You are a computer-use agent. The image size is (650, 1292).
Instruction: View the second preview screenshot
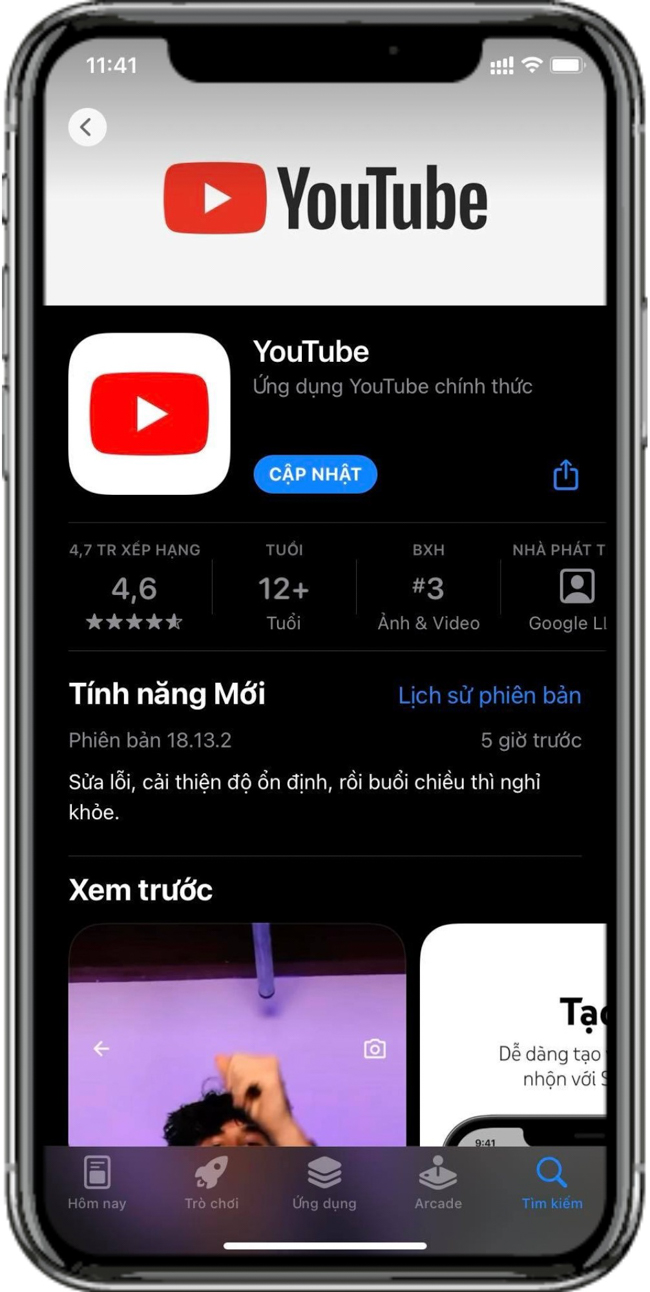point(515,1035)
